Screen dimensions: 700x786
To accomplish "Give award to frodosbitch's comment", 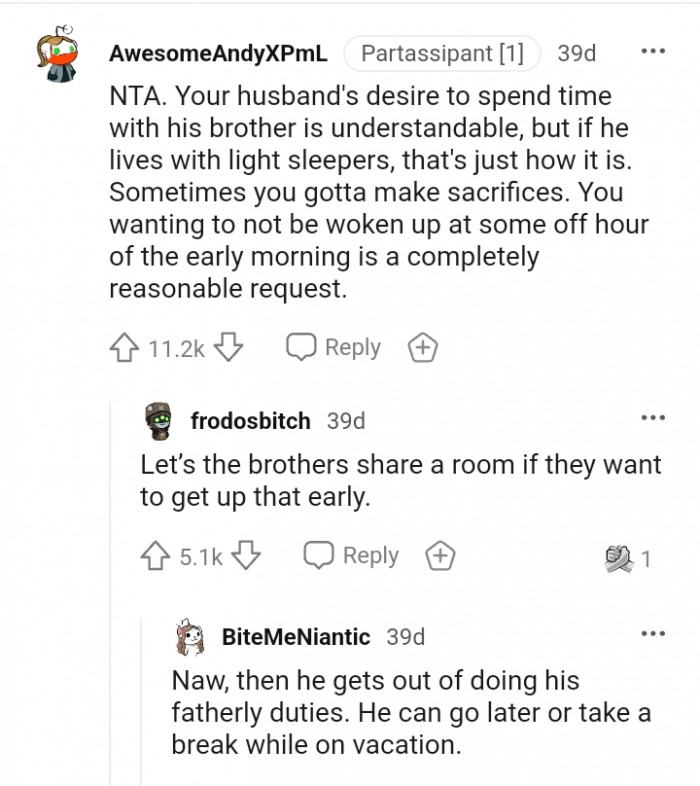I will tap(440, 556).
